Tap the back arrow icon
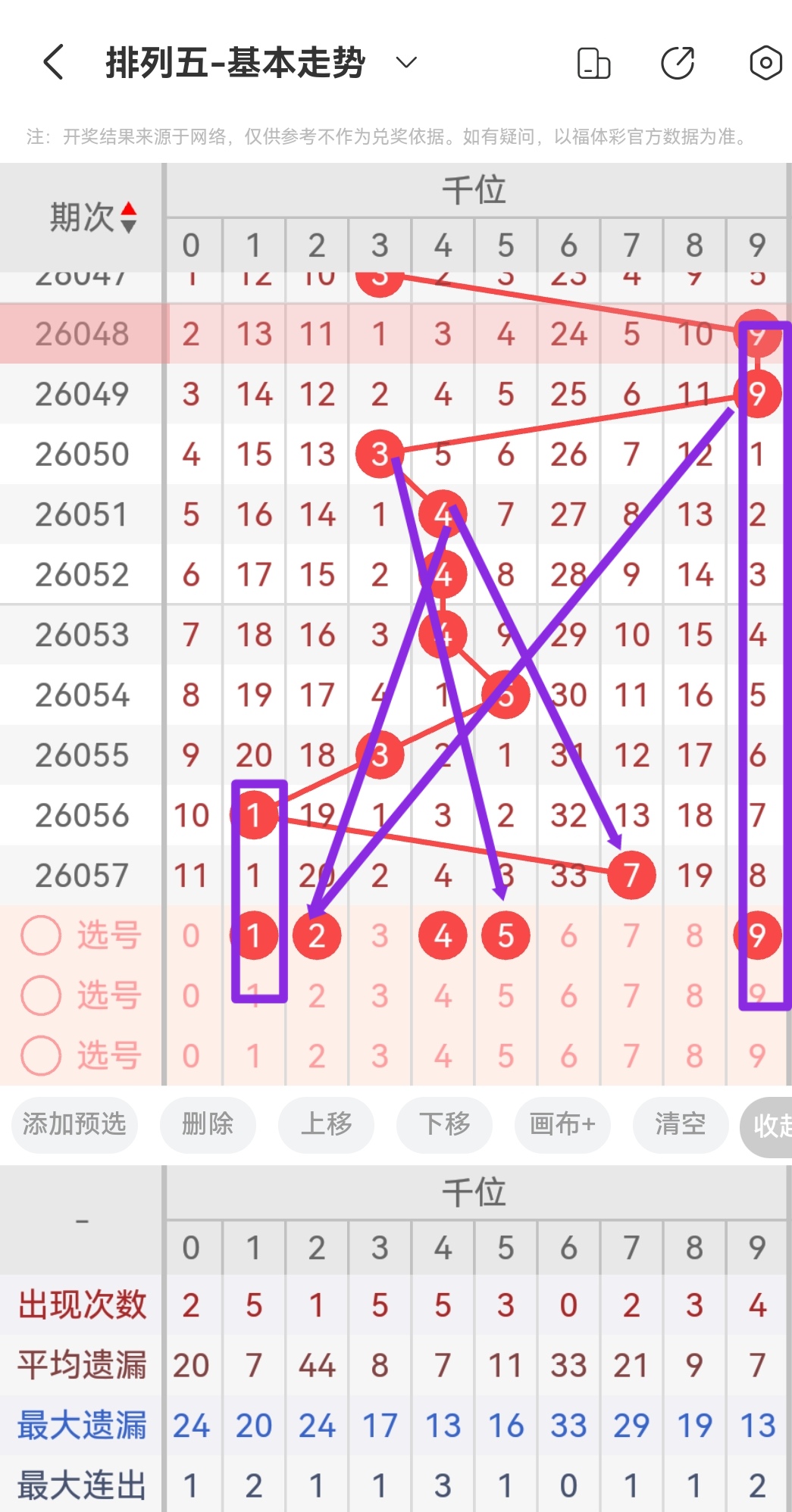The width and height of the screenshot is (792, 1512). [52, 63]
